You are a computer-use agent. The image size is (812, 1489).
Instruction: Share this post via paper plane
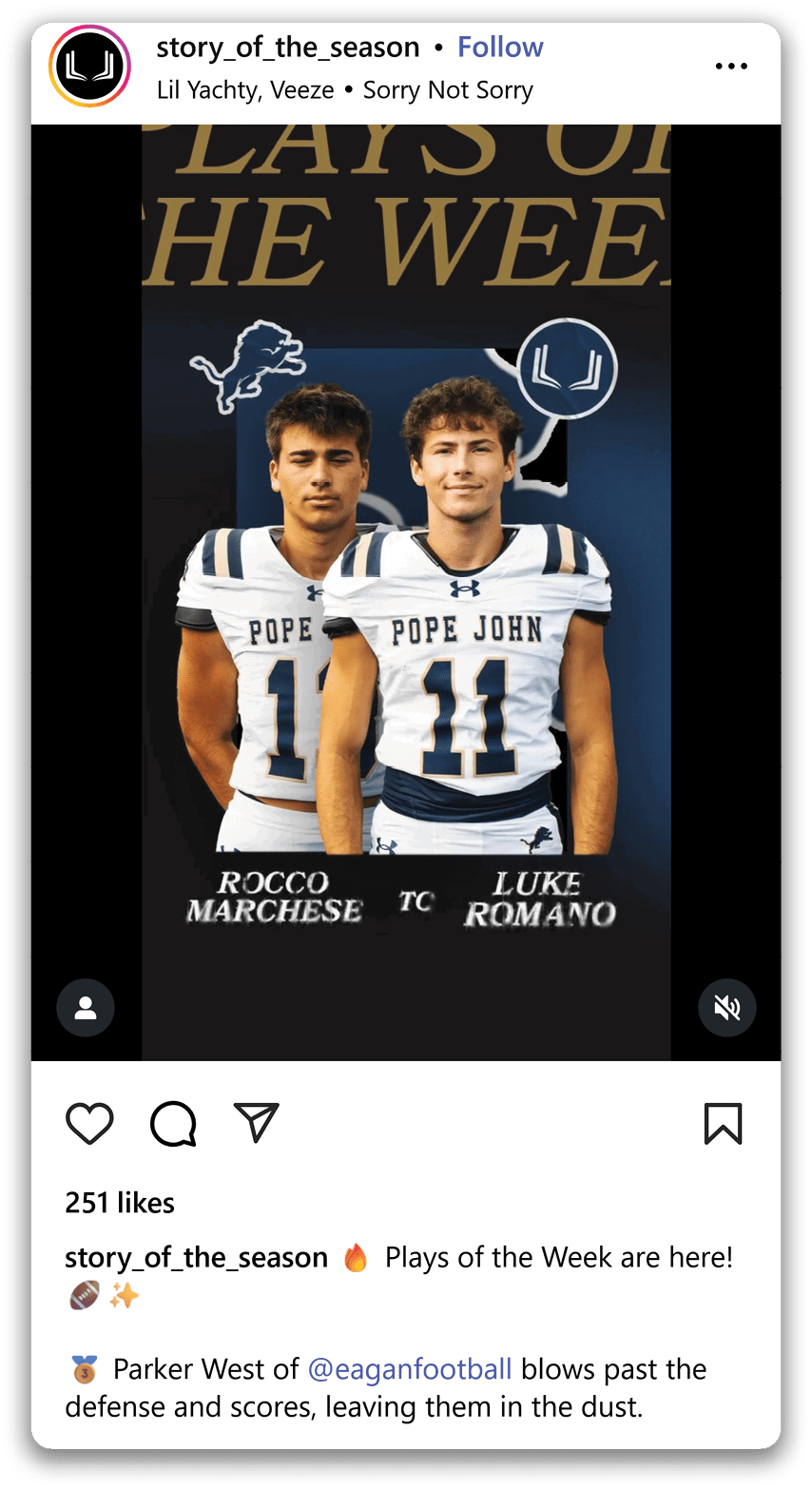257,1123
